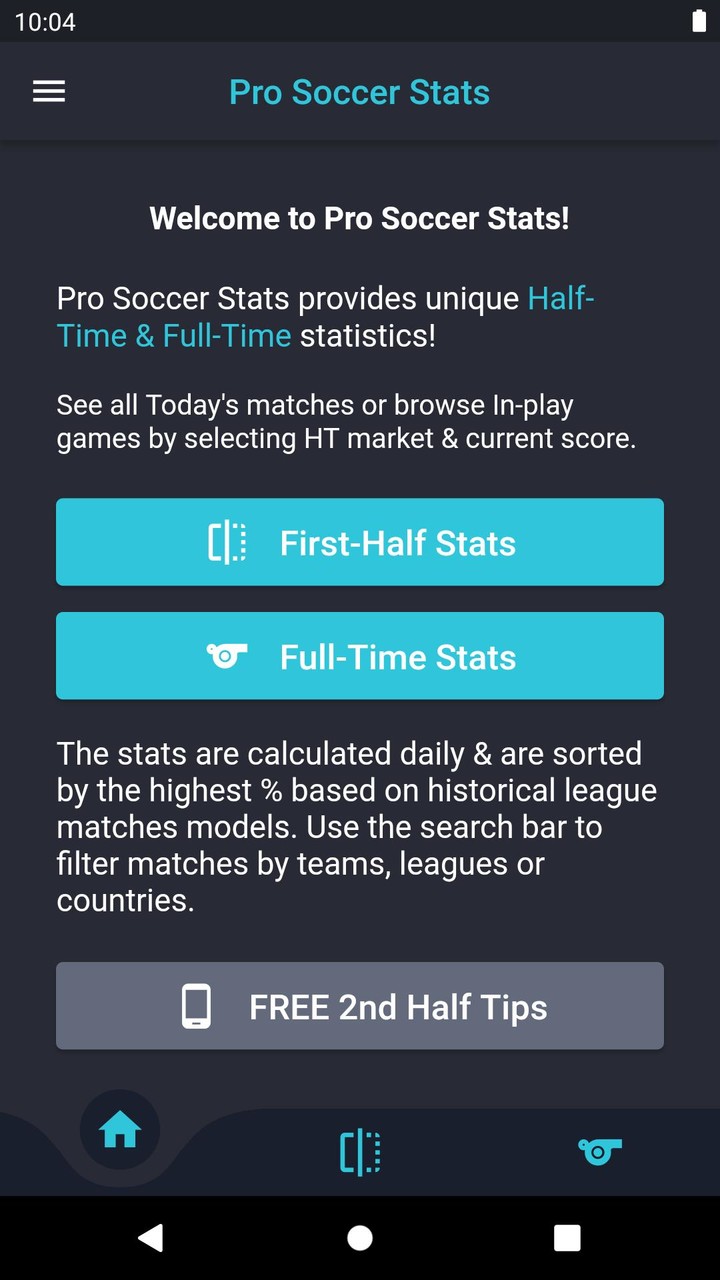
Task: Select the home tab in bottom bar
Action: (120, 1130)
